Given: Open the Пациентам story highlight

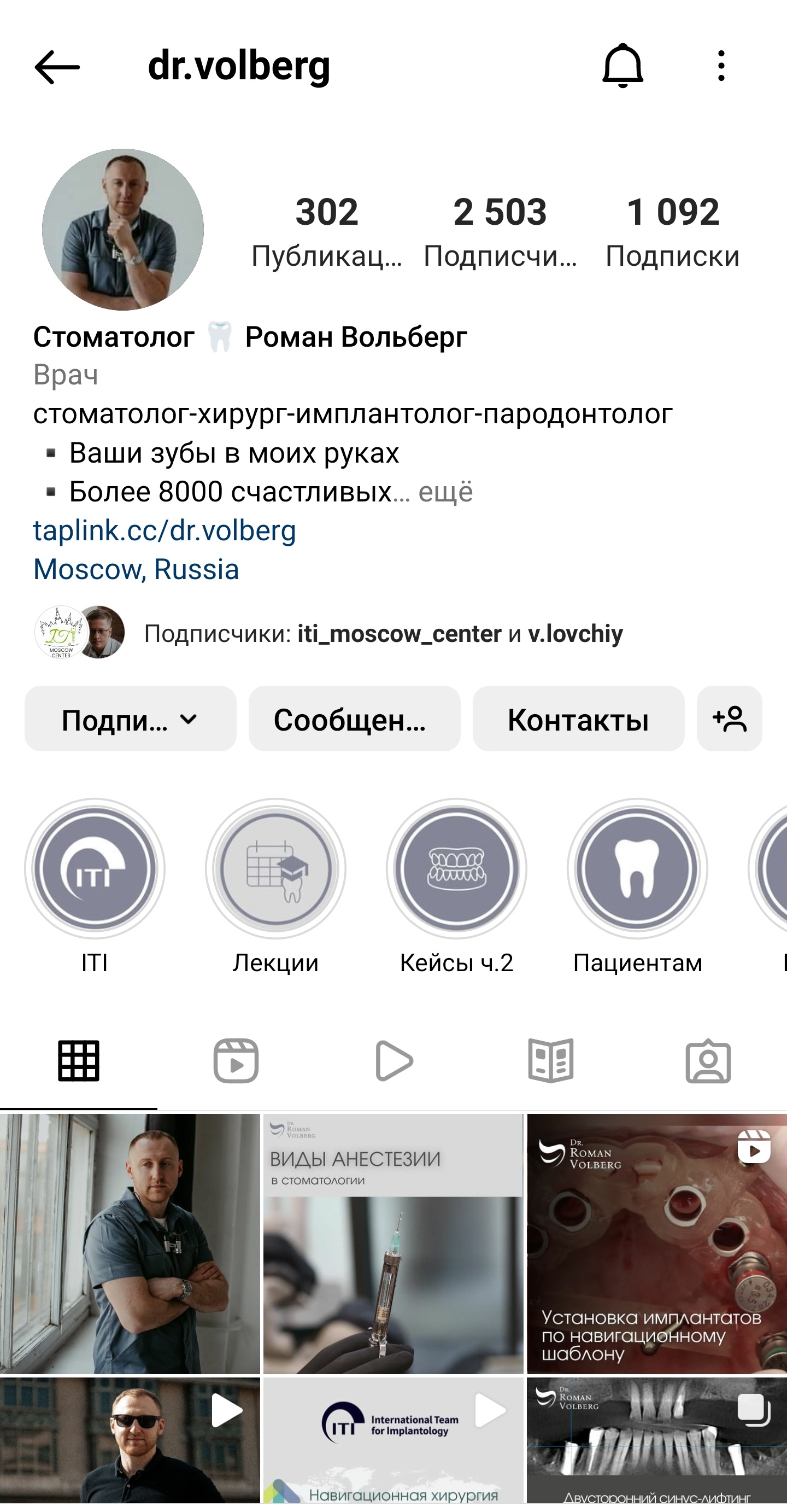Looking at the screenshot, I should [637, 869].
